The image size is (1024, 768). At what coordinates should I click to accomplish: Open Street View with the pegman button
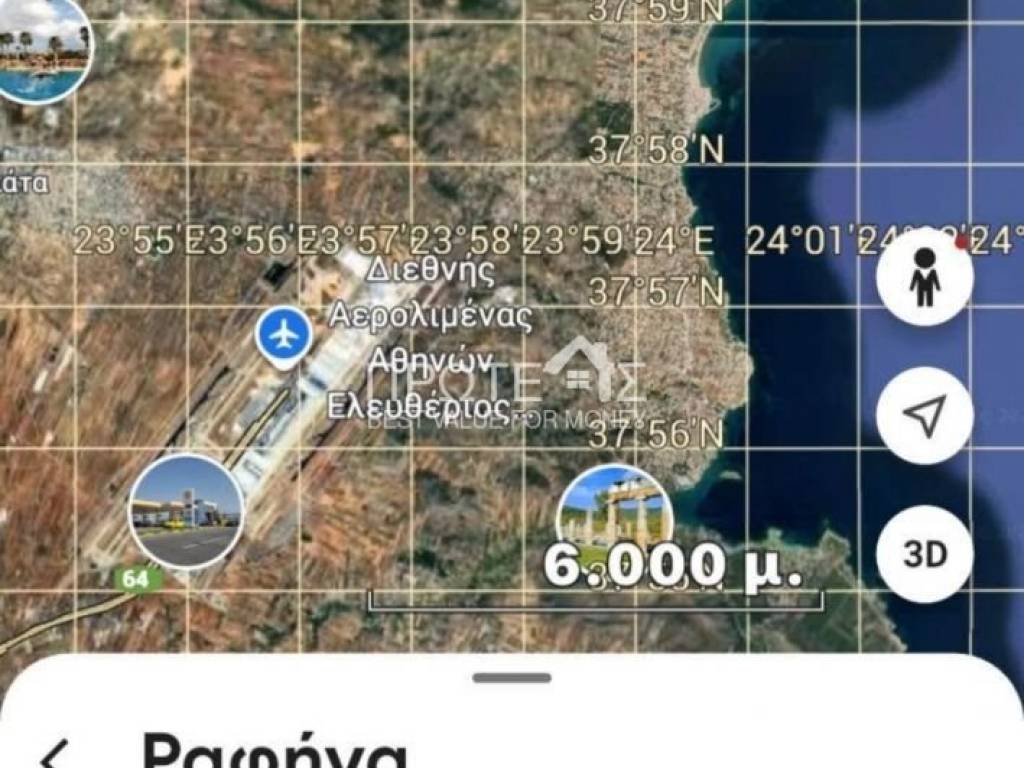pos(924,277)
